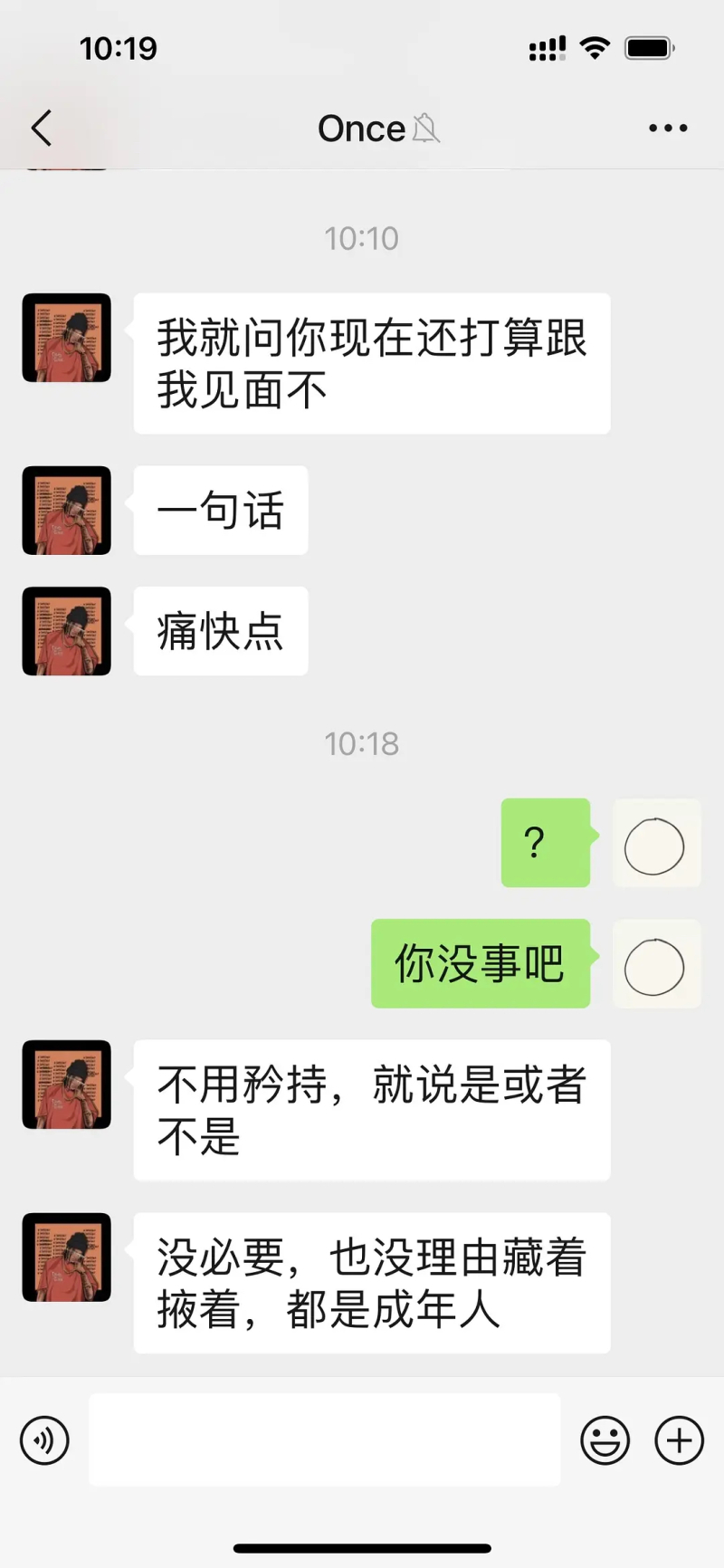Viewport: 724px width, 1568px height.
Task: Open my avatar beside "你没事吧"
Action: point(656,964)
